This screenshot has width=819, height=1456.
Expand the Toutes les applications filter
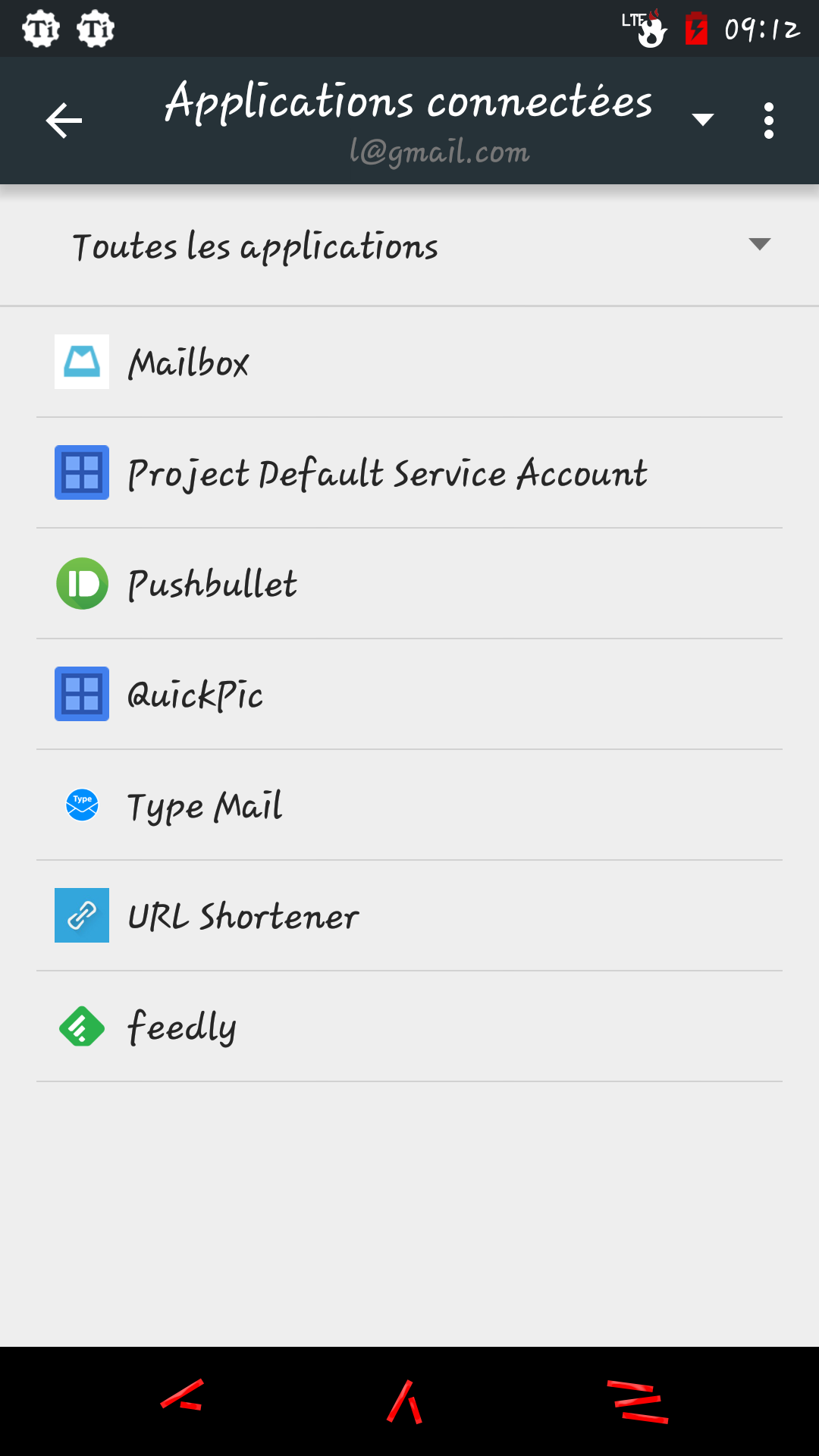coord(409,245)
